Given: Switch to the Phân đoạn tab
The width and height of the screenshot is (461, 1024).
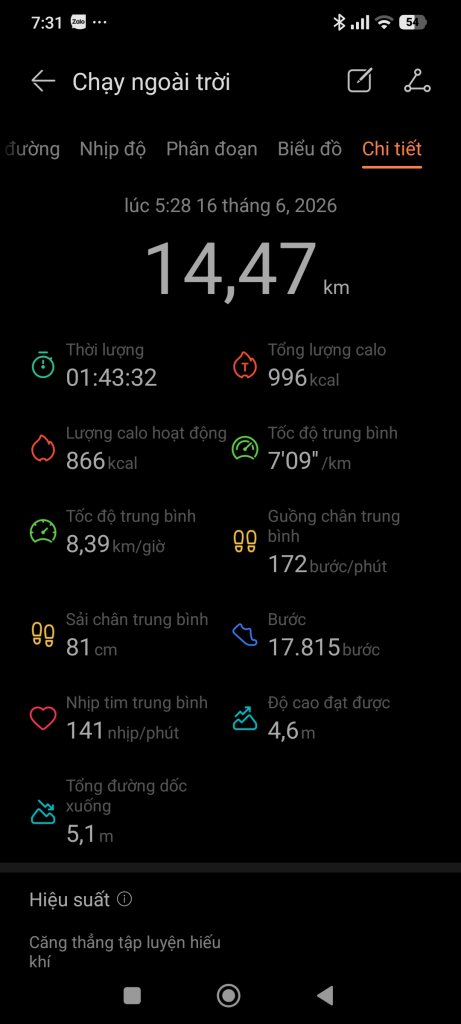Looking at the screenshot, I should point(212,149).
